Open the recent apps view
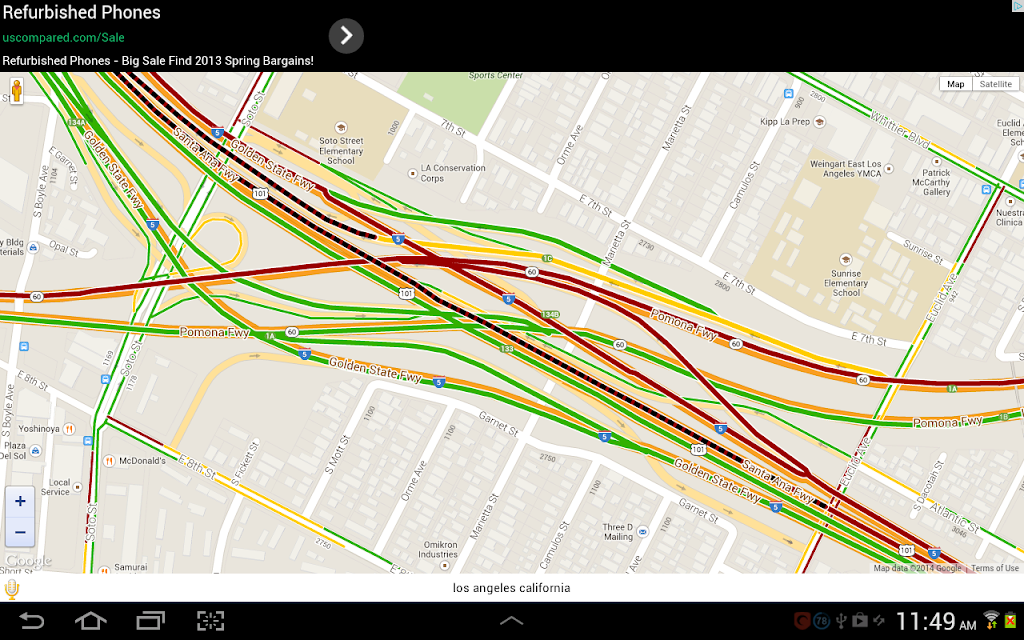Viewport: 1024px width, 640px height. (151, 621)
